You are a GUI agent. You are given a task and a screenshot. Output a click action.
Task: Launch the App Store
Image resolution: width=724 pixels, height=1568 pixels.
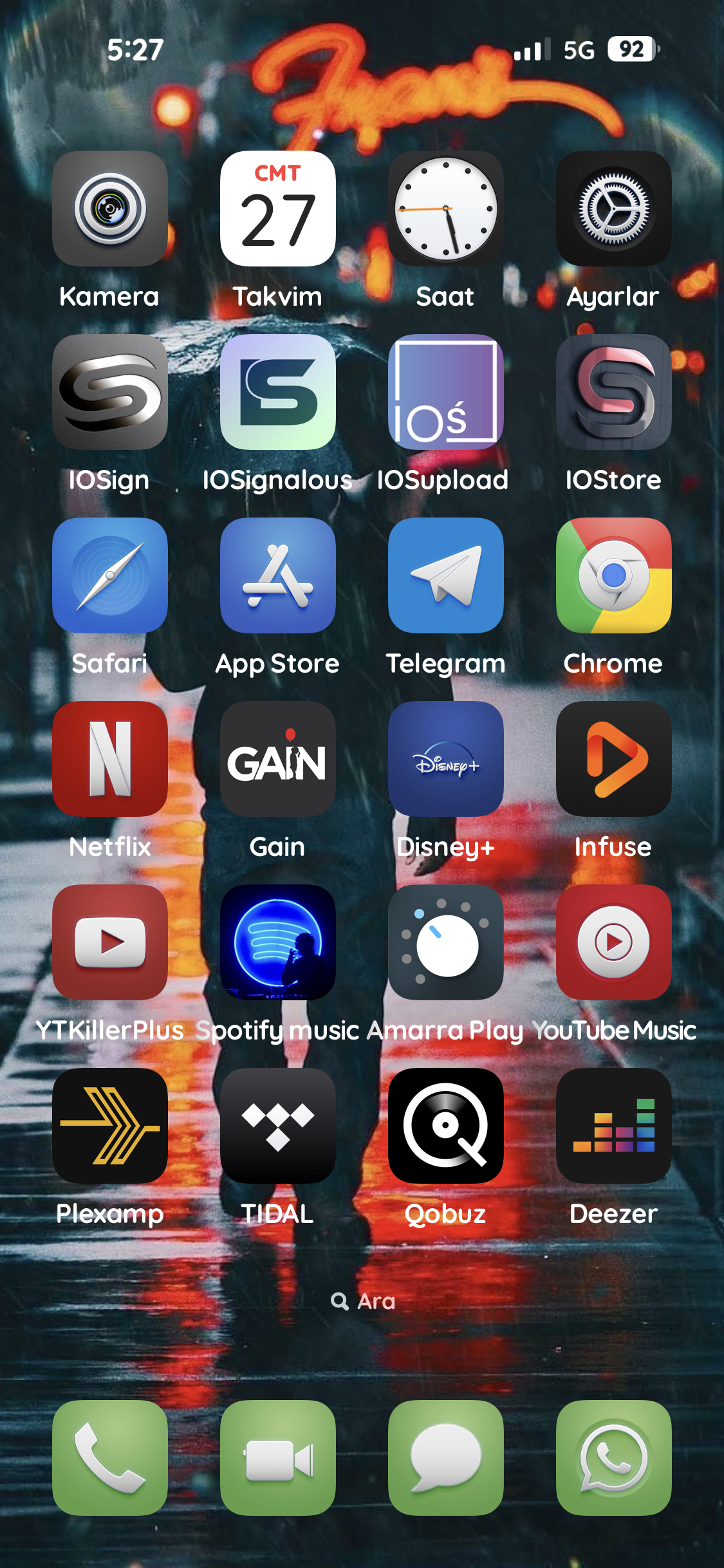tap(278, 575)
